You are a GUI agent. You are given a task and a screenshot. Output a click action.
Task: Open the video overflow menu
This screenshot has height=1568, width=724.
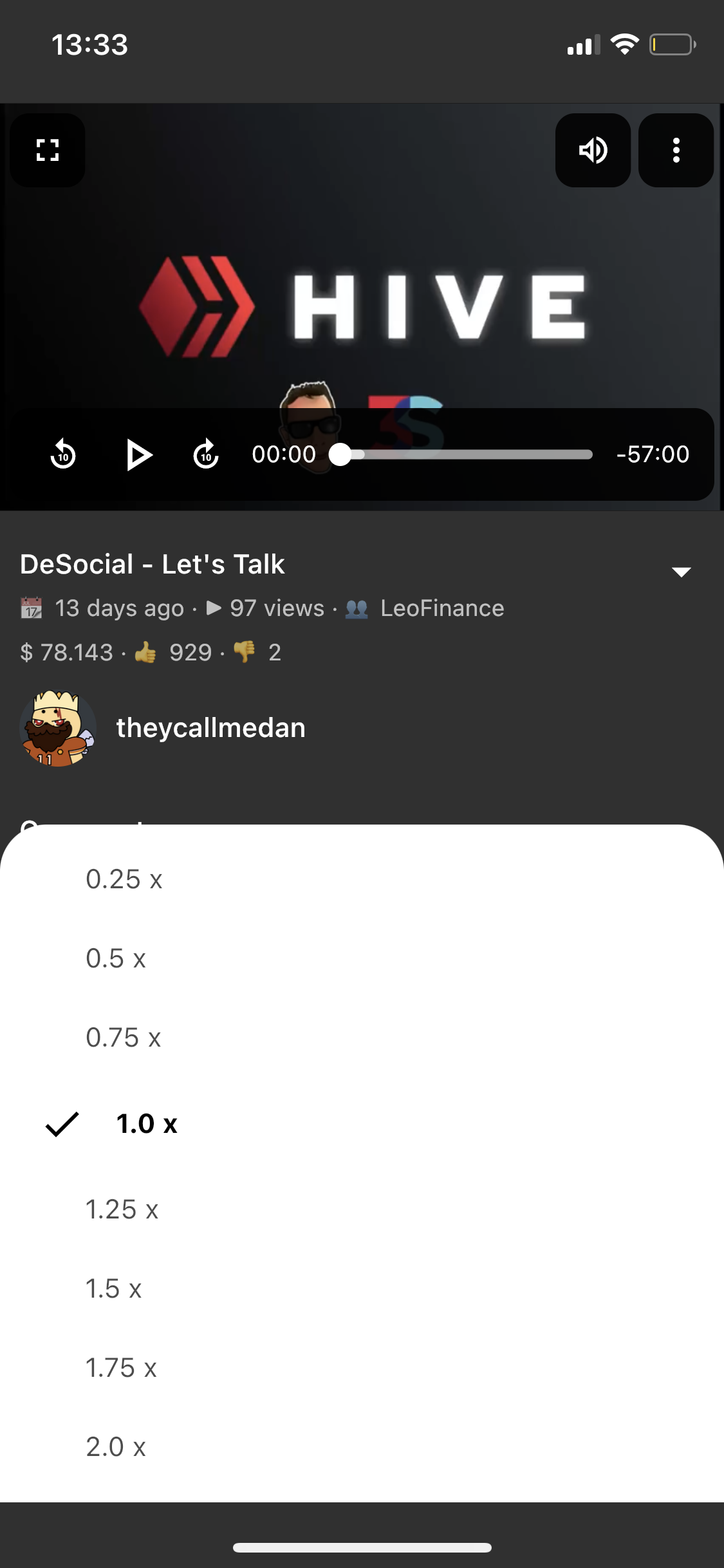pos(676,151)
